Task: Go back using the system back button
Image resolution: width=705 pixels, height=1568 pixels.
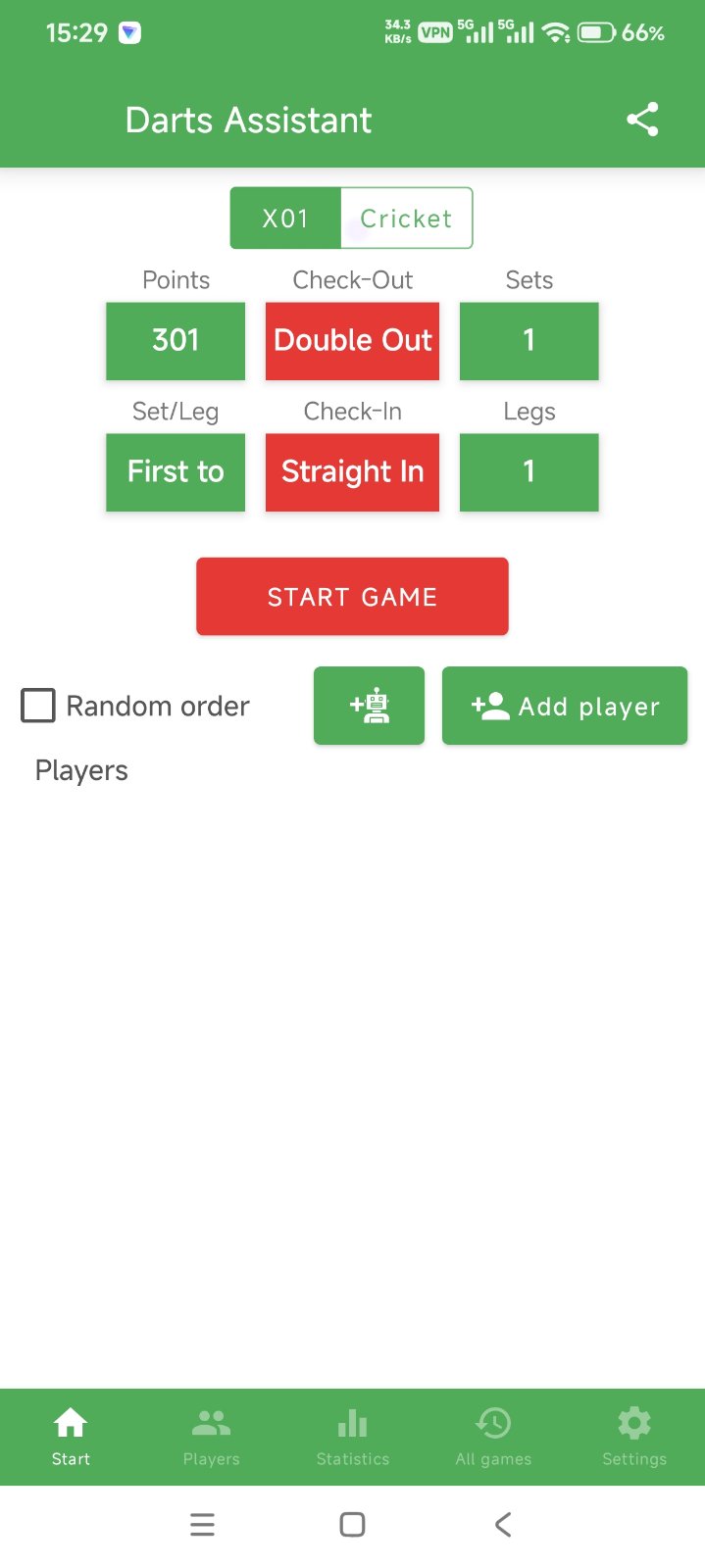Action: click(x=503, y=1524)
